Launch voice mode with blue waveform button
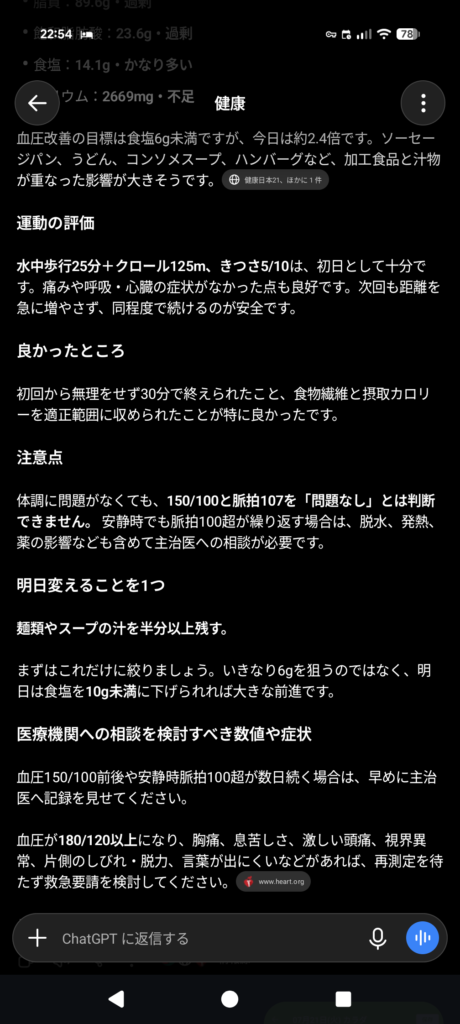The width and height of the screenshot is (460, 1024). click(422, 938)
